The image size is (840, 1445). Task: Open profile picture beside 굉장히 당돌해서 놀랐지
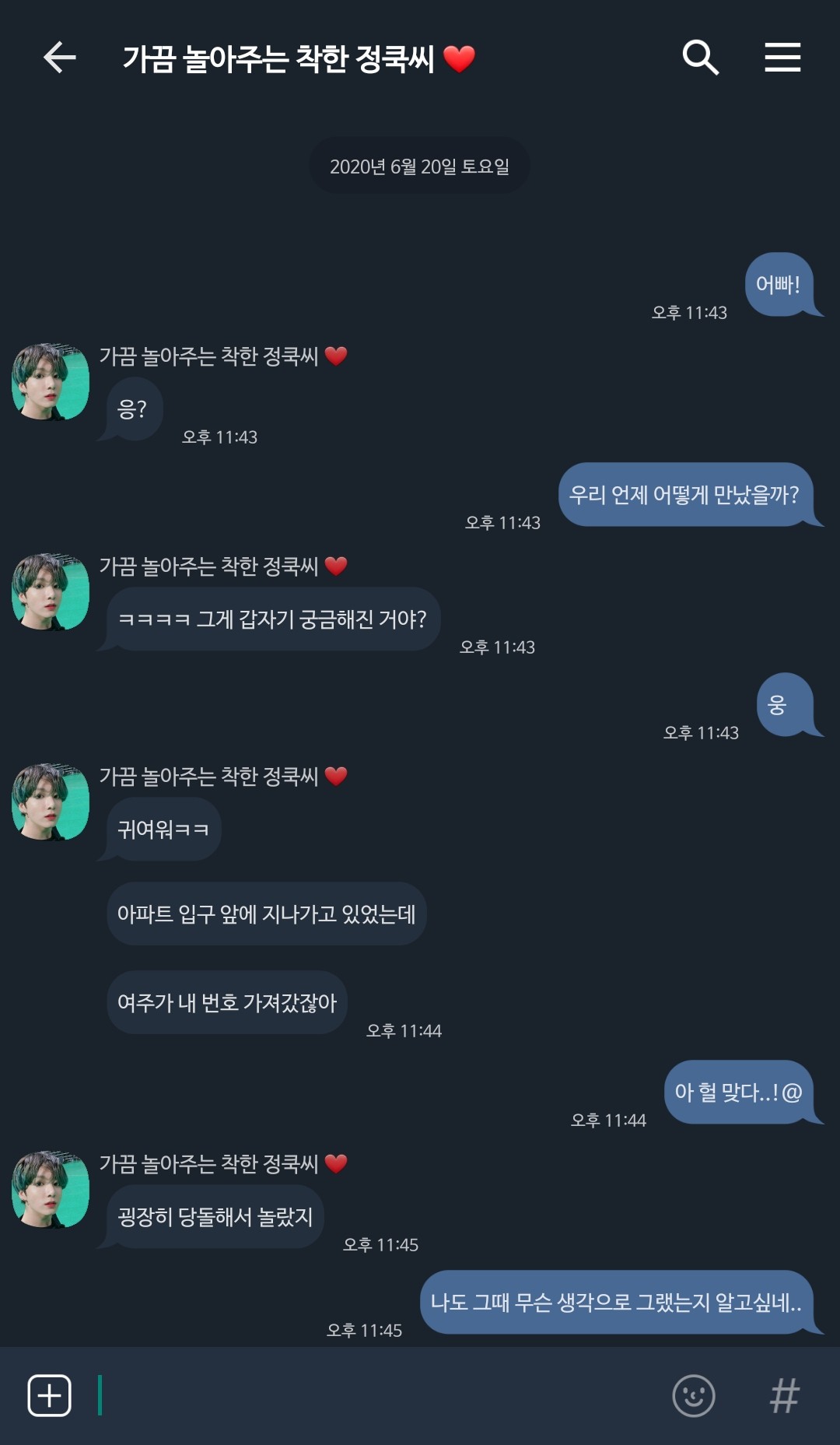pyautogui.click(x=51, y=1189)
